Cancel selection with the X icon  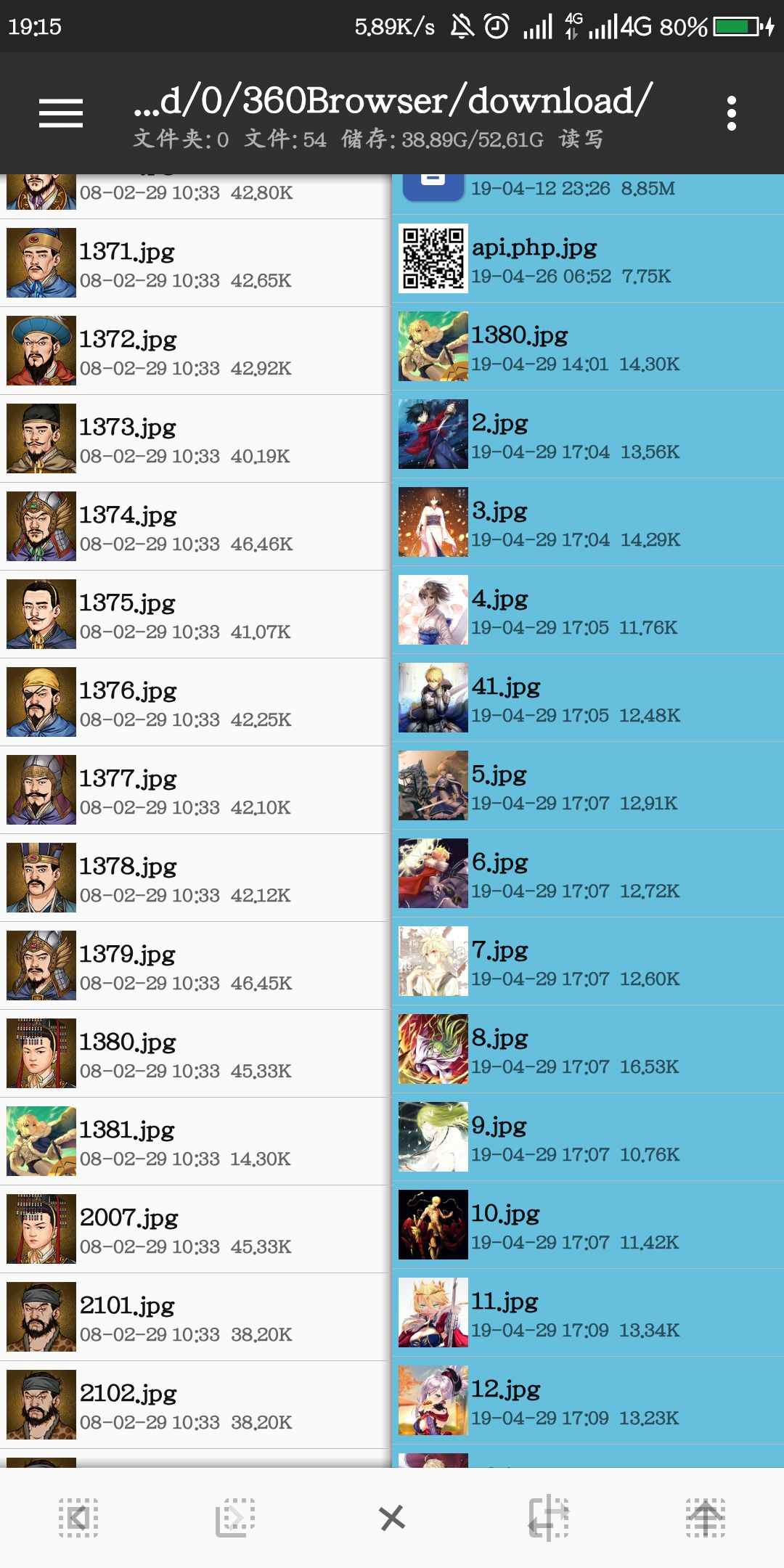tap(392, 1517)
